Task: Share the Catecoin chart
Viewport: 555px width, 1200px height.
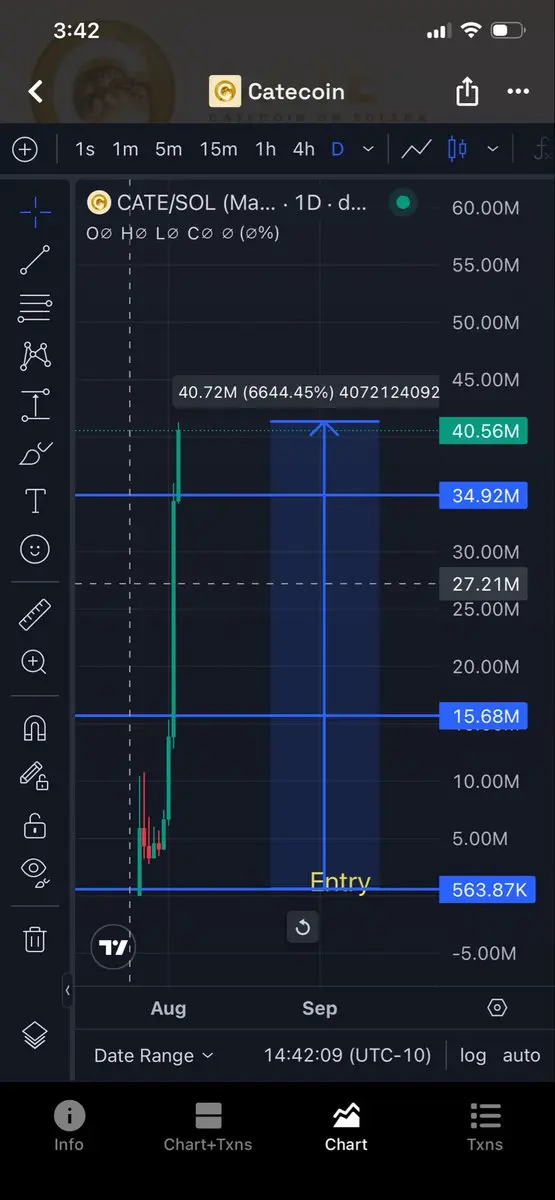Action: point(467,92)
